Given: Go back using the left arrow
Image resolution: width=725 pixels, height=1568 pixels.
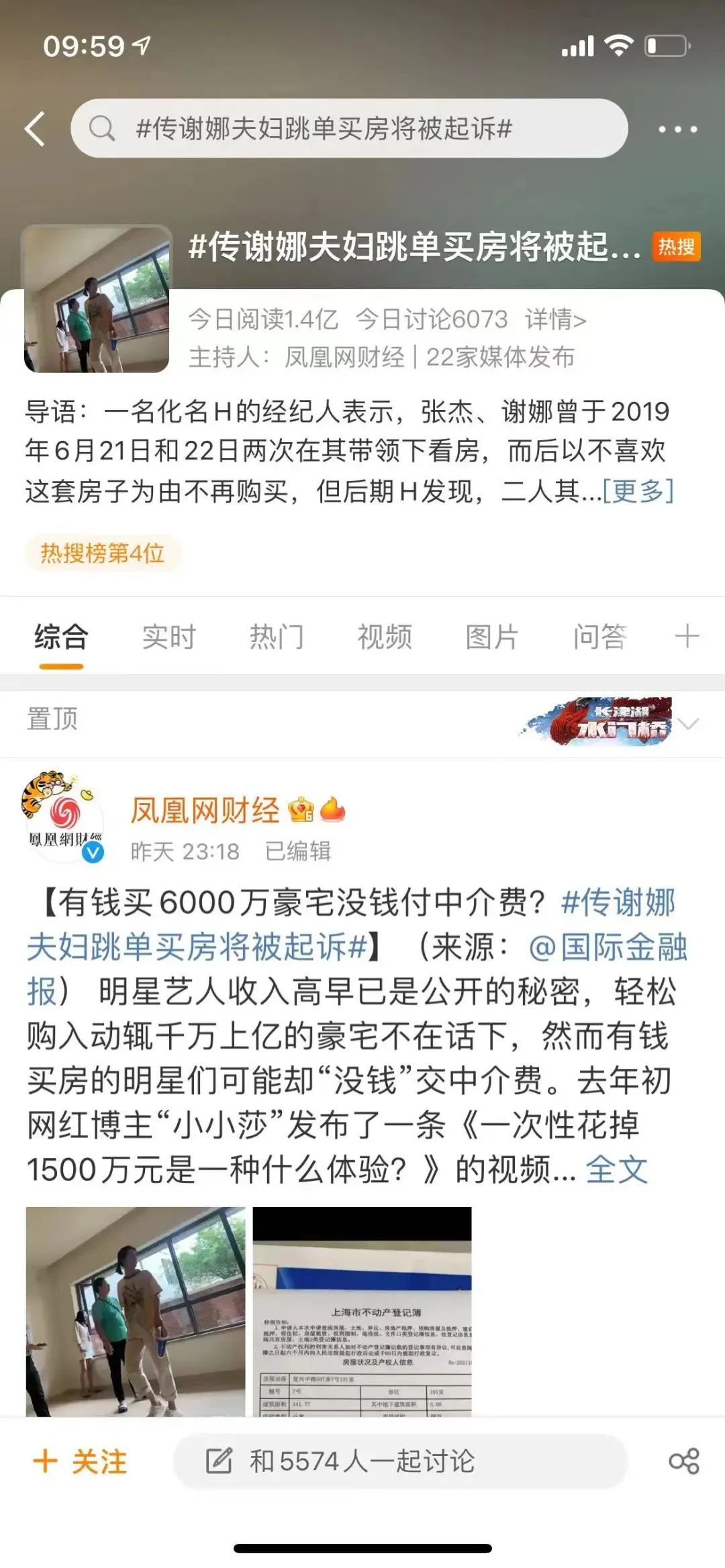Looking at the screenshot, I should tap(35, 128).
